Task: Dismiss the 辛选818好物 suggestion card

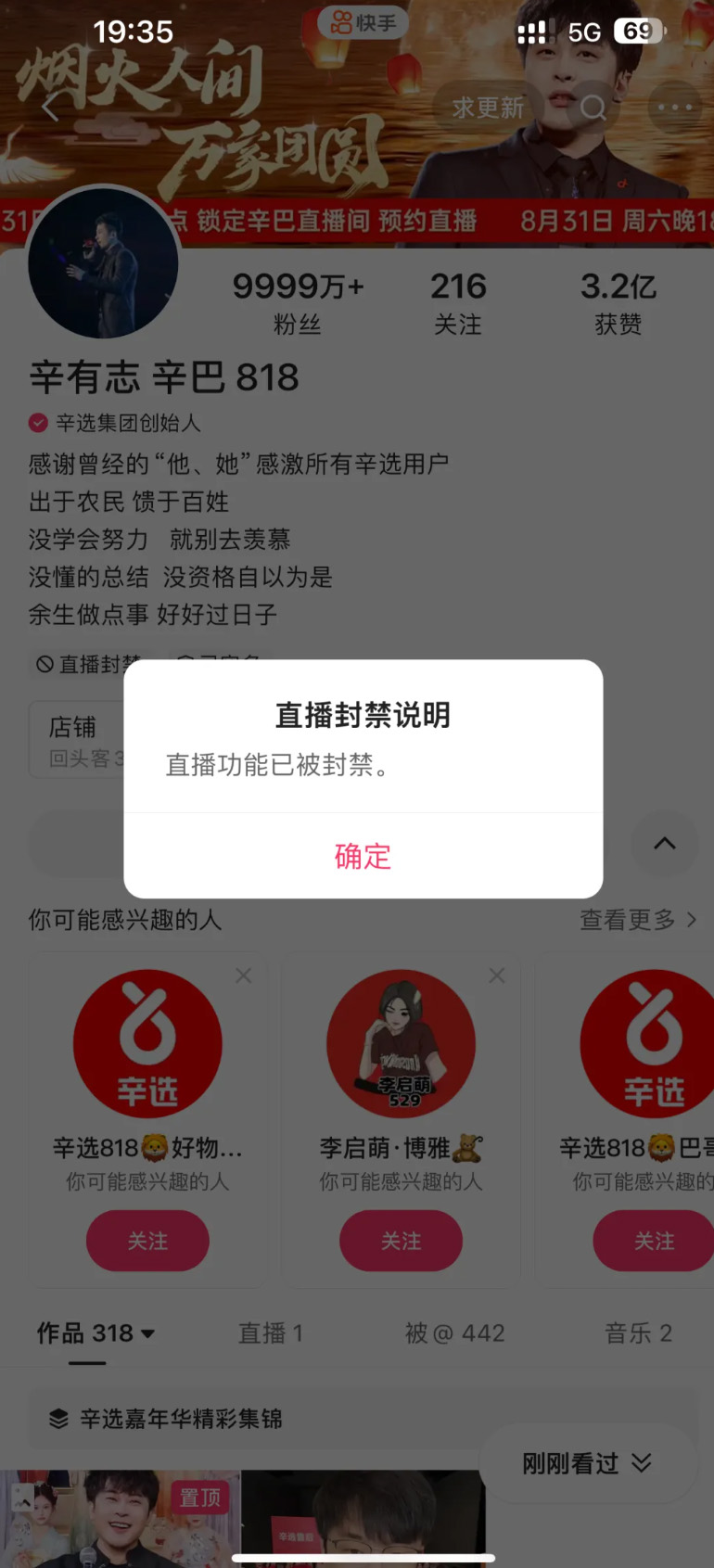Action: point(243,975)
